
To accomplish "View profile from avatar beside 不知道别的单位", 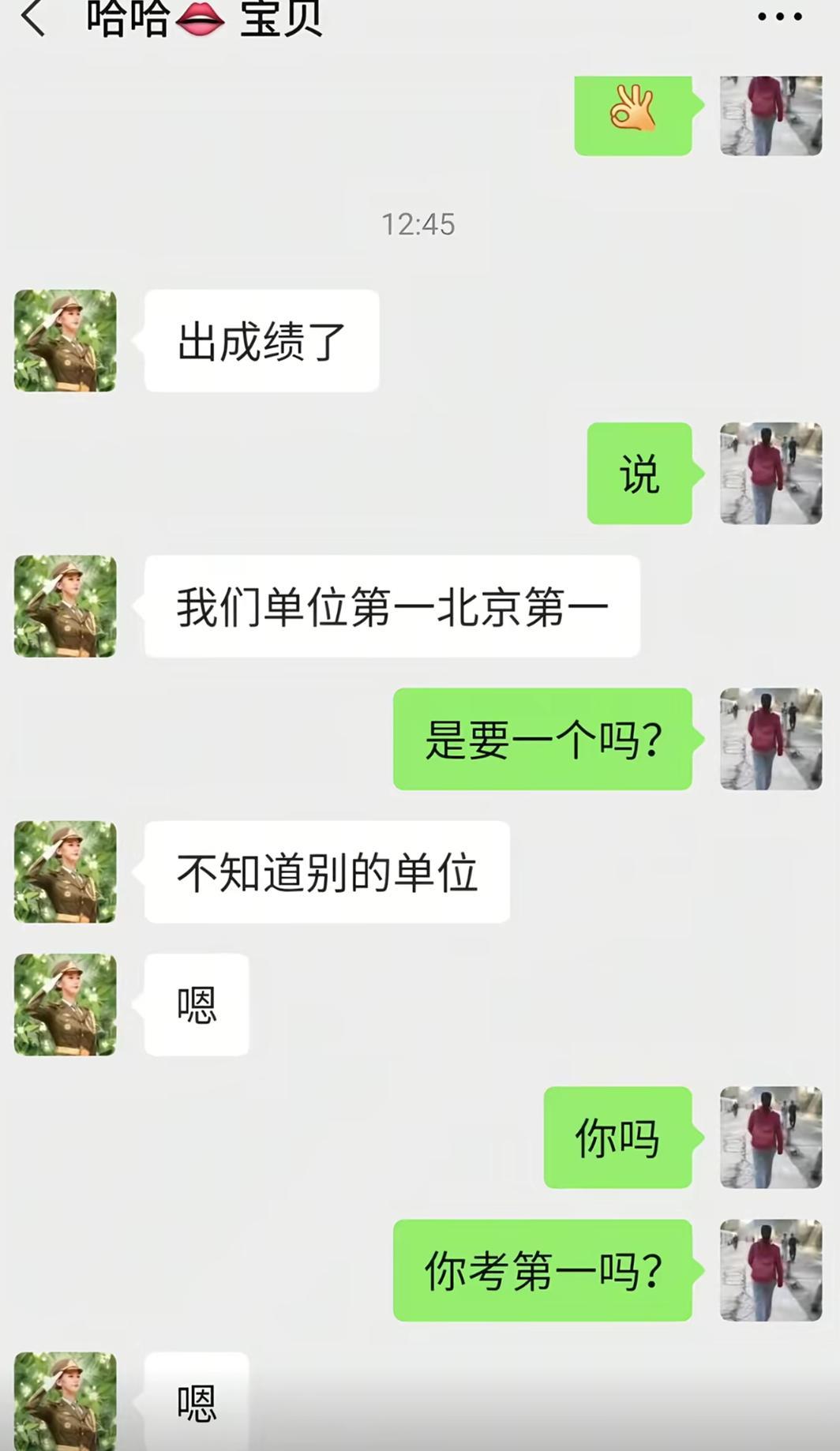I will 66,872.
